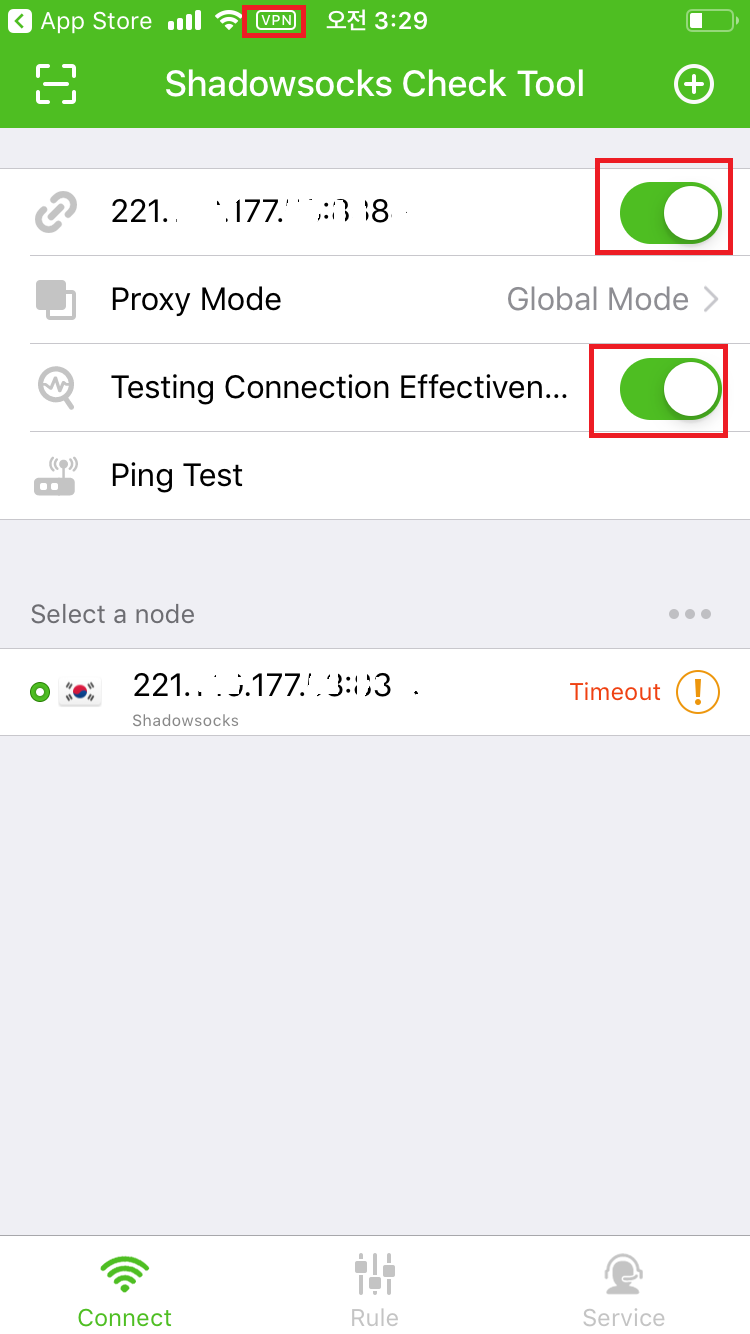Tap the Timeout warning icon on the node
Image resolution: width=750 pixels, height=1334 pixels.
click(x=697, y=691)
